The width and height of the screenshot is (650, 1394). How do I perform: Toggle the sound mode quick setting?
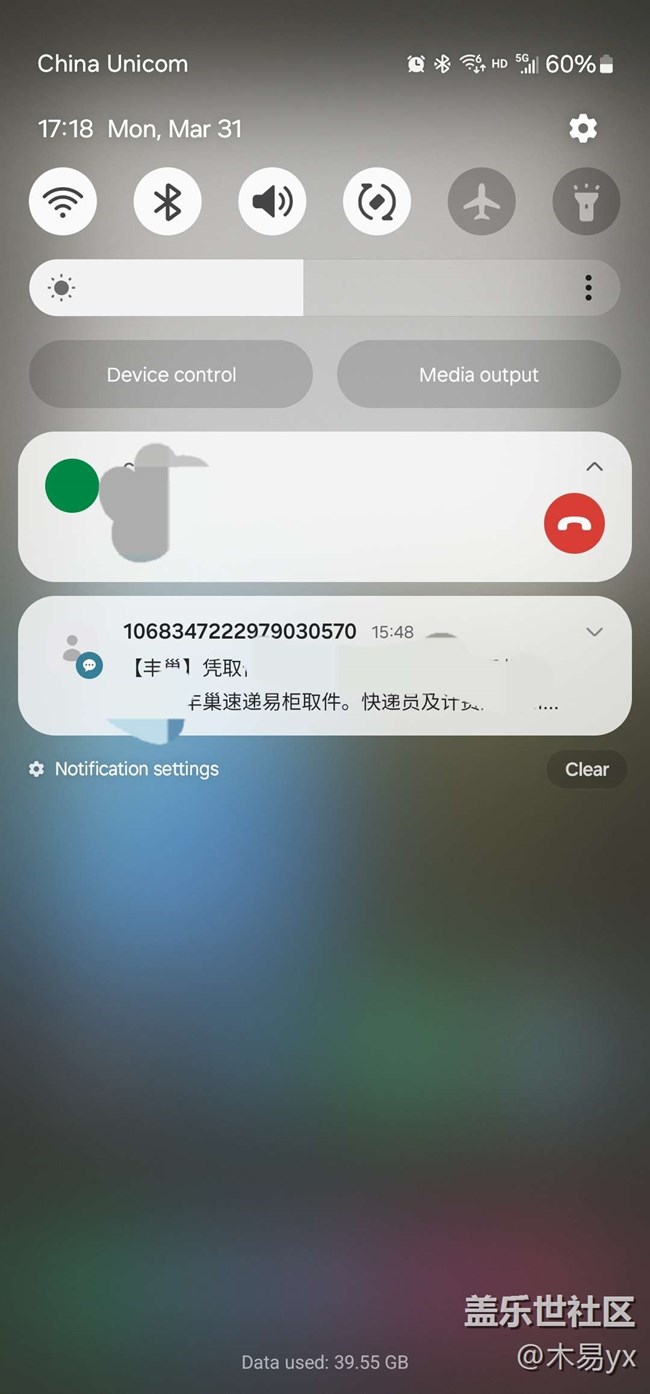(272, 202)
